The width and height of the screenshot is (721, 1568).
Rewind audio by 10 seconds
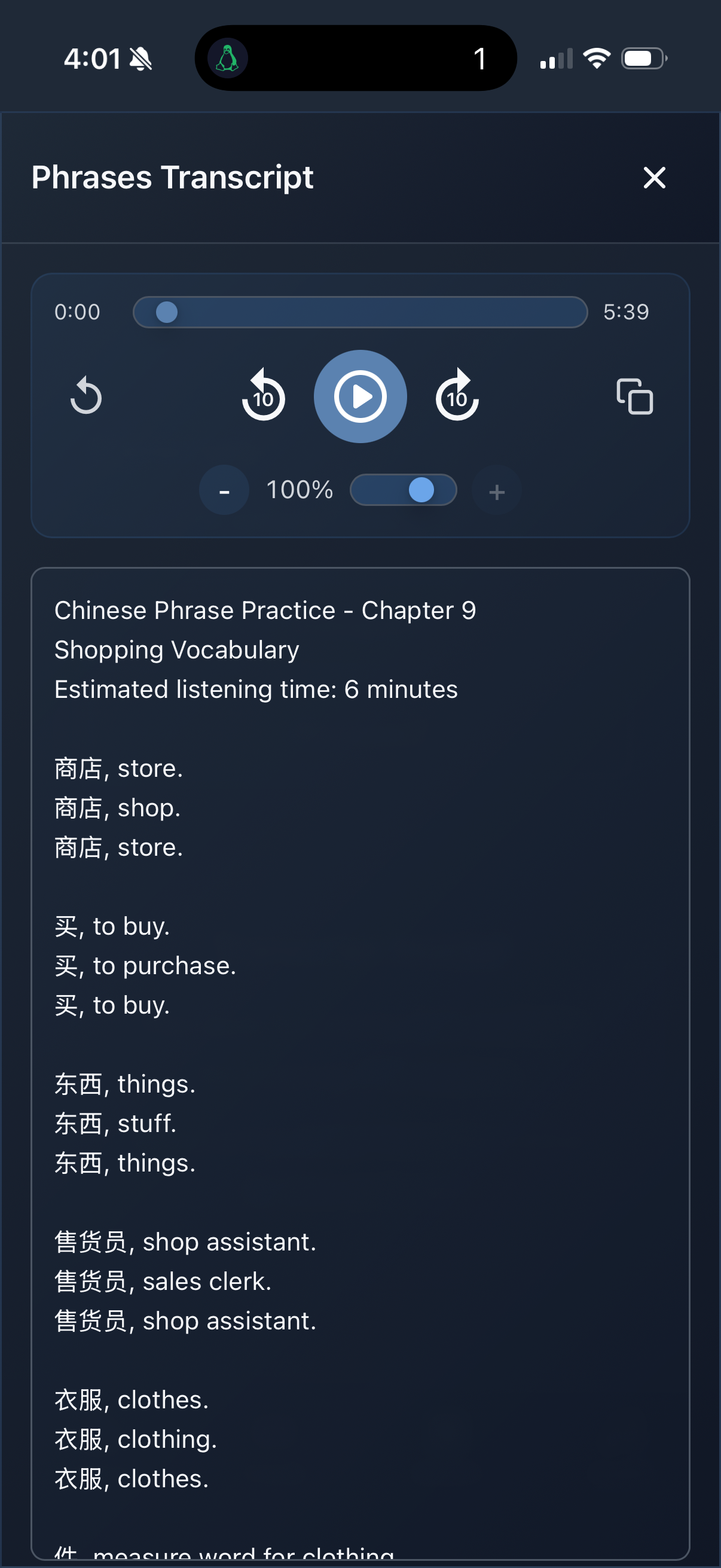tap(264, 396)
